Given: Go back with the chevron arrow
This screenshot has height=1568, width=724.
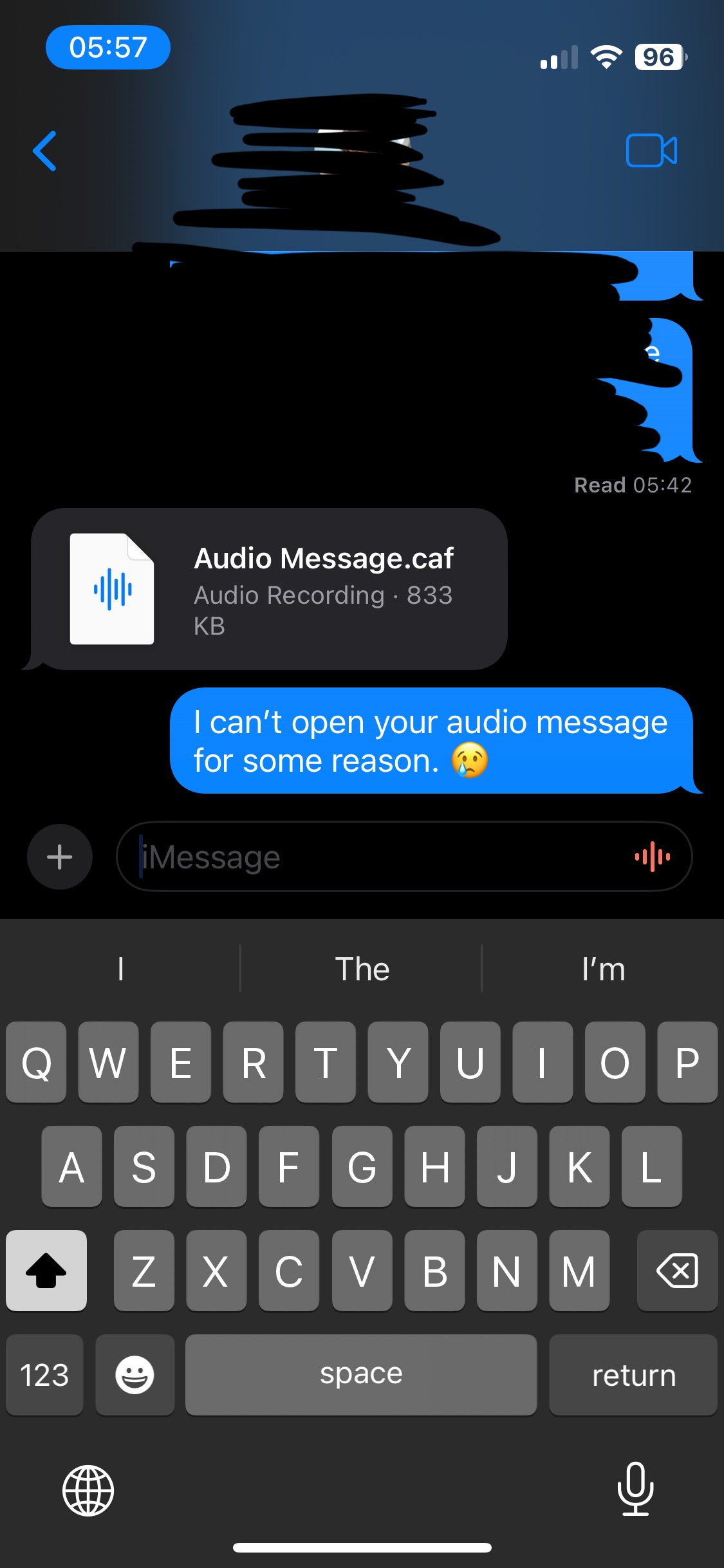Looking at the screenshot, I should (x=44, y=151).
